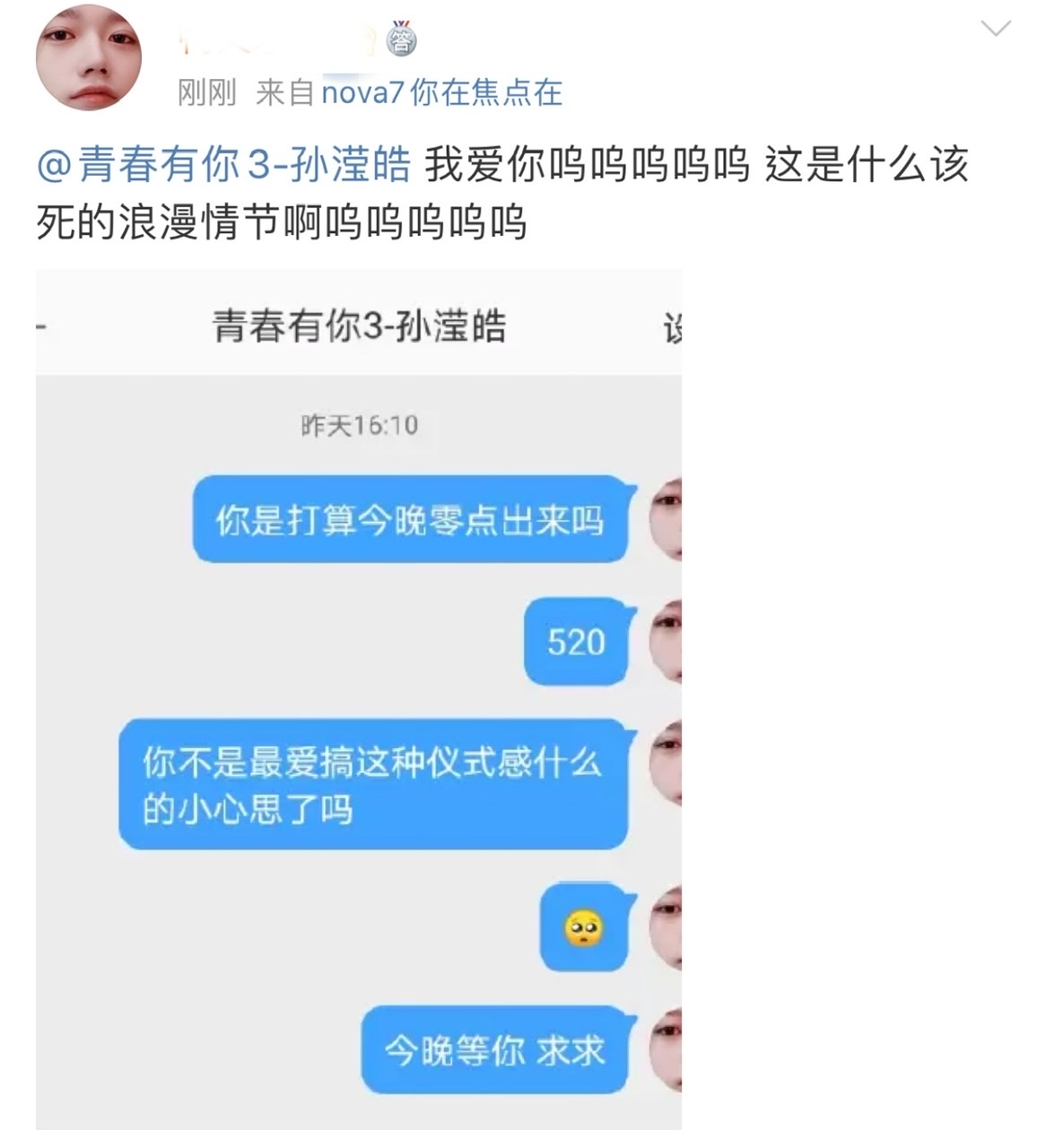Open the nova7 你在焦点在 source link

click(440, 92)
